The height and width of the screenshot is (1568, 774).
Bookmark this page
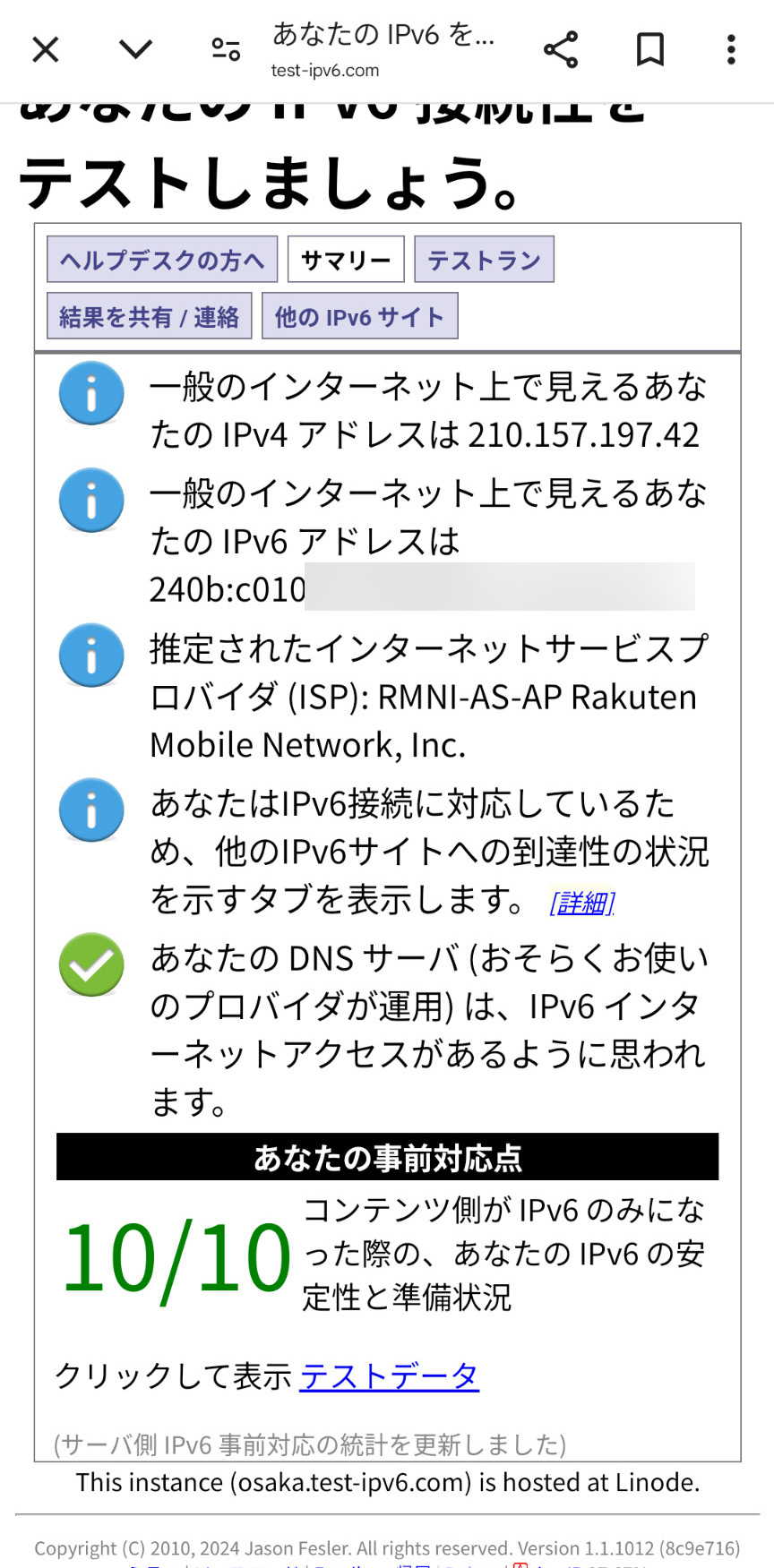[x=650, y=49]
